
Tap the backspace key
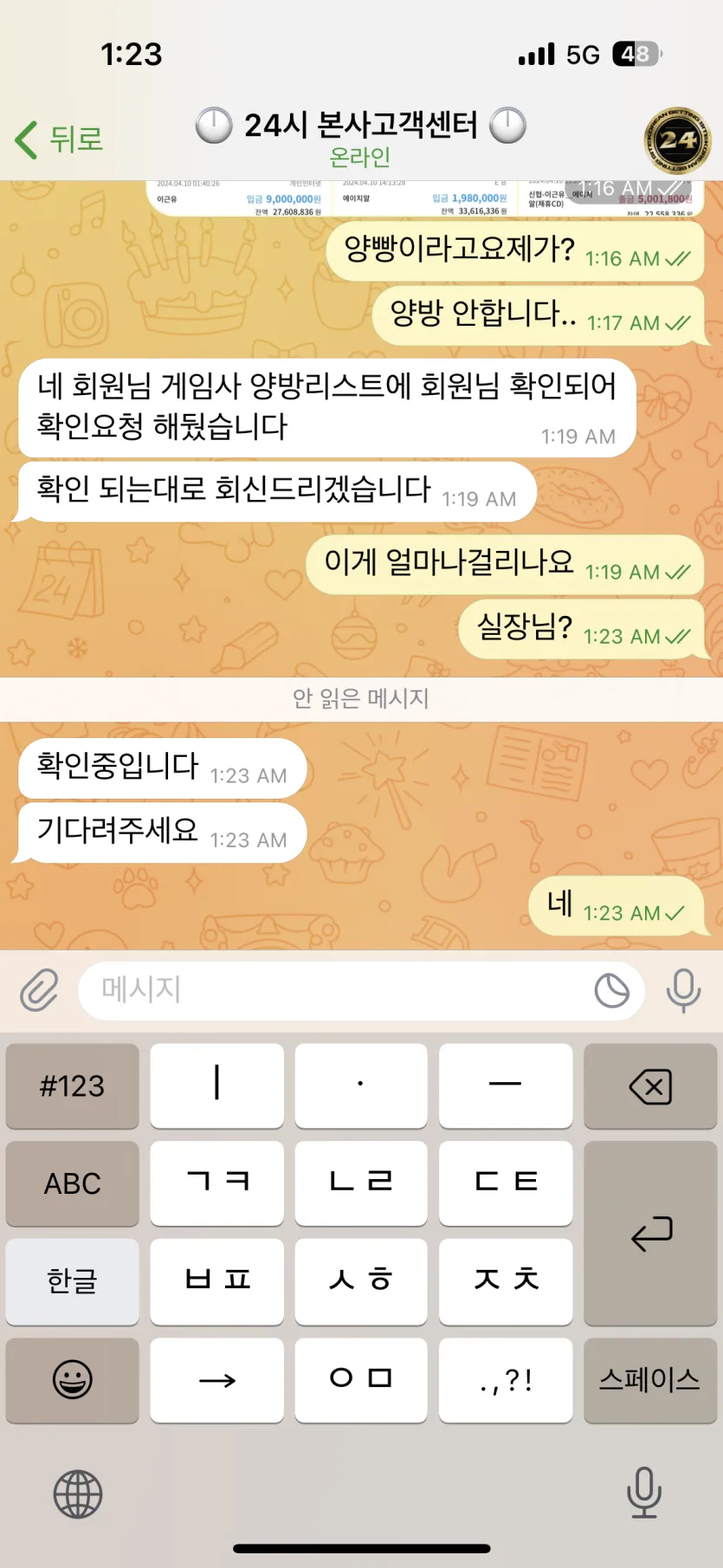point(650,1086)
